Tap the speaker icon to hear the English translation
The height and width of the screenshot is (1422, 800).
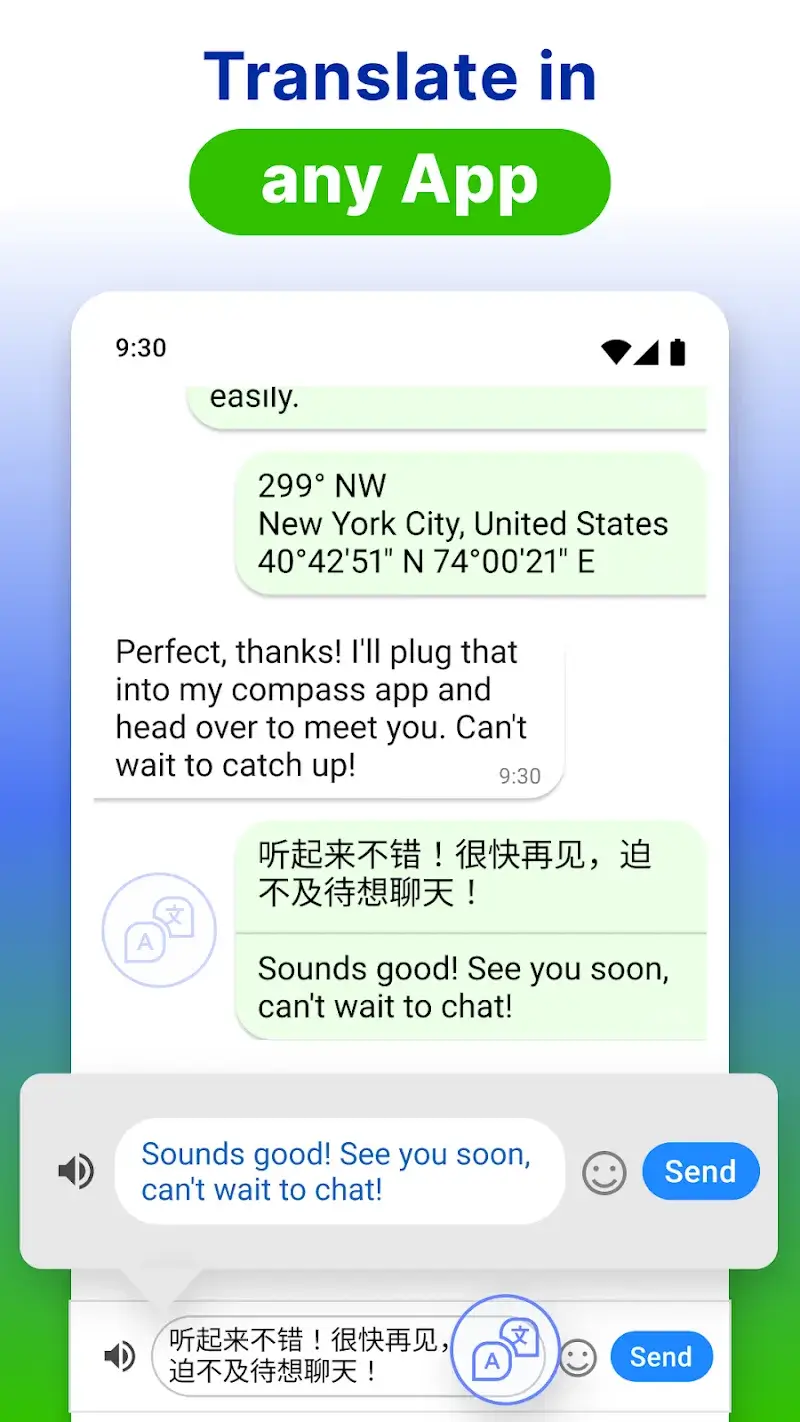(77, 1170)
